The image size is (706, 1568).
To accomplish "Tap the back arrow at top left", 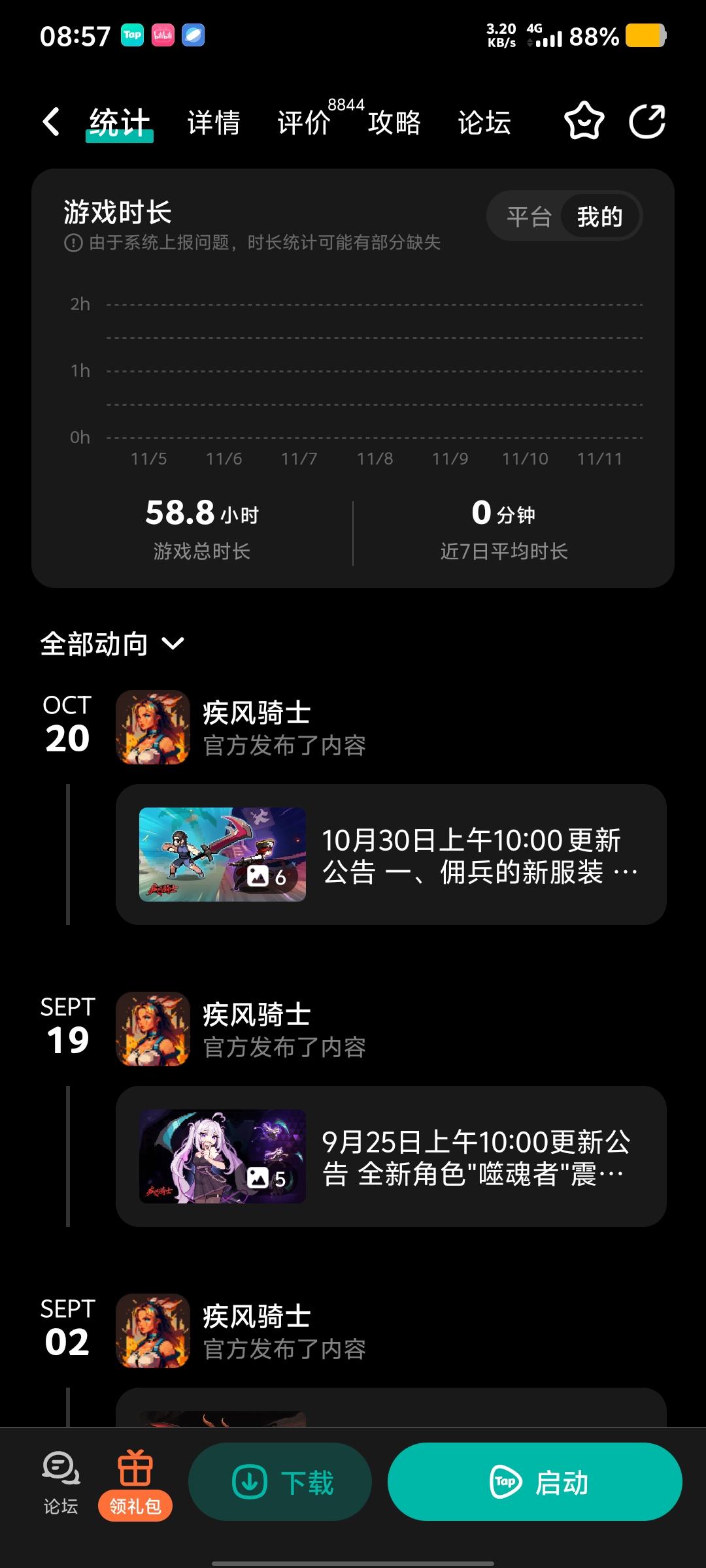I will (51, 122).
